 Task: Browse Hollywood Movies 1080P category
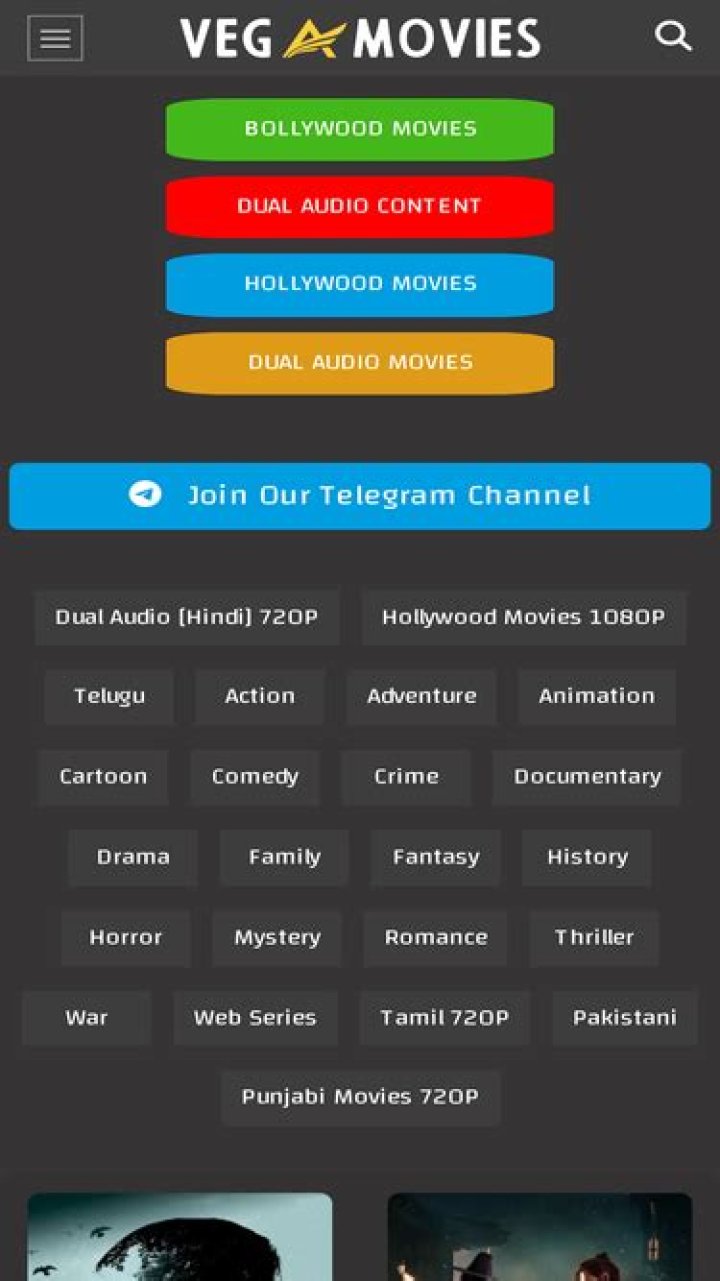pyautogui.click(x=523, y=617)
